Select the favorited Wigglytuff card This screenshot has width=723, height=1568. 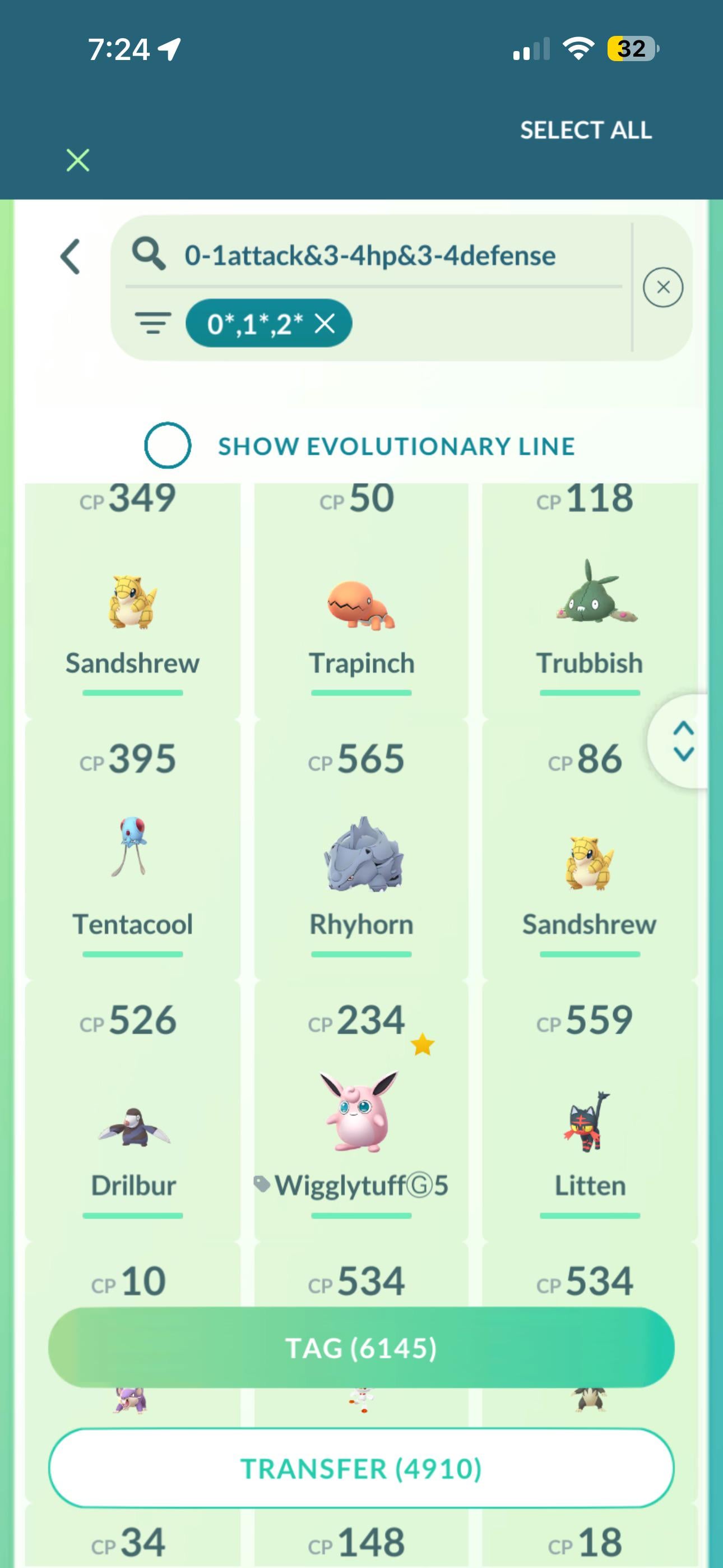tap(361, 1114)
